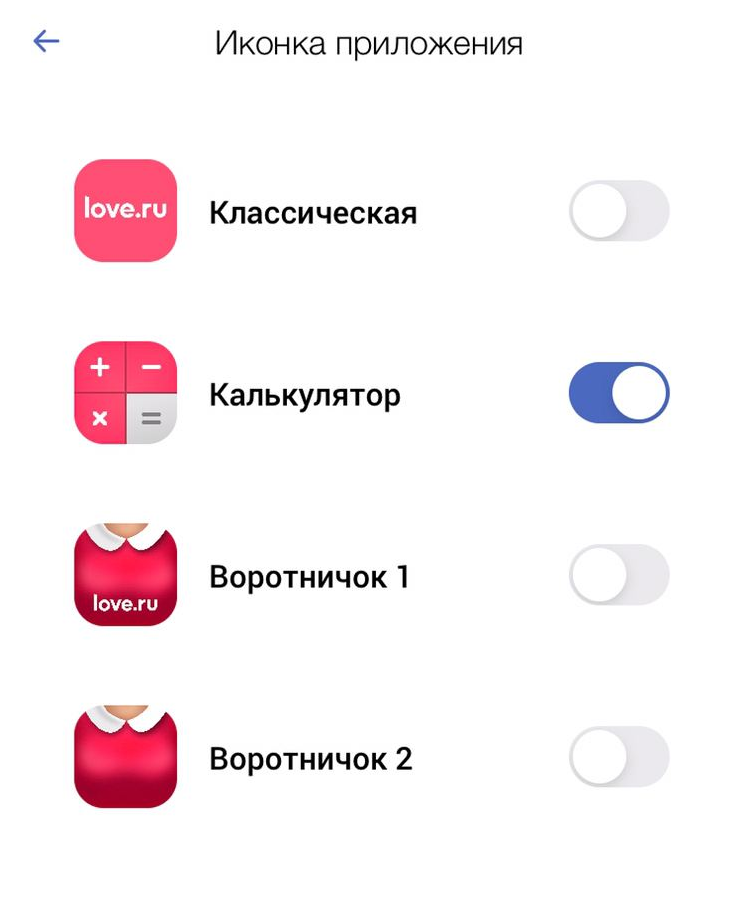Click the minus sign on calculator icon

tap(150, 367)
